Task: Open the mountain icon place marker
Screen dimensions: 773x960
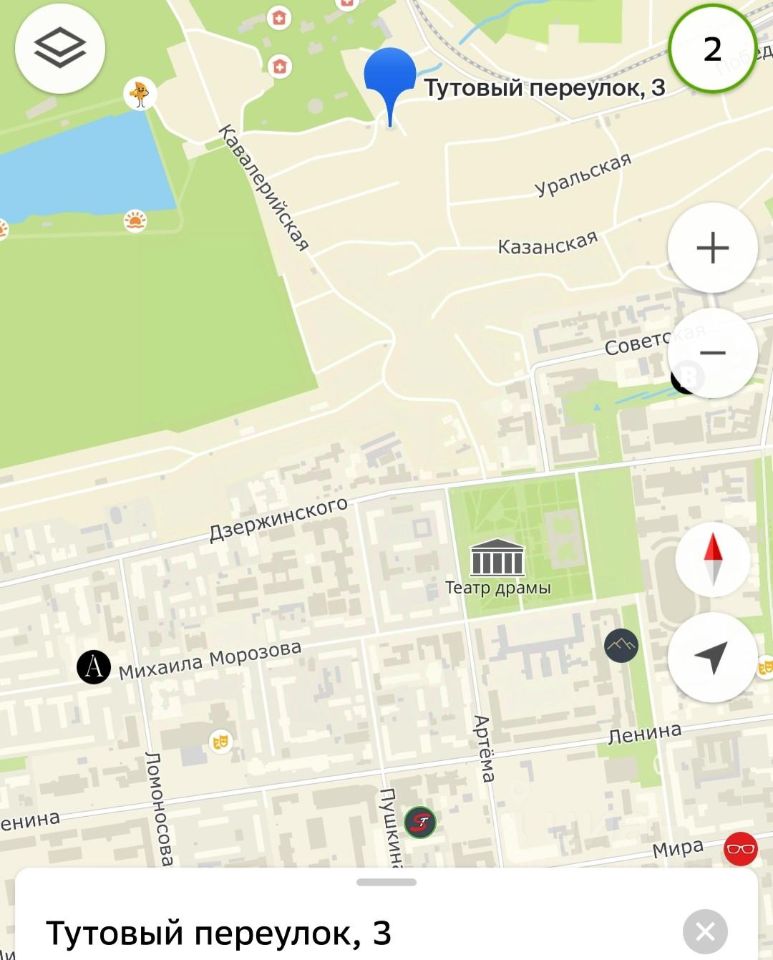Action: (621, 646)
